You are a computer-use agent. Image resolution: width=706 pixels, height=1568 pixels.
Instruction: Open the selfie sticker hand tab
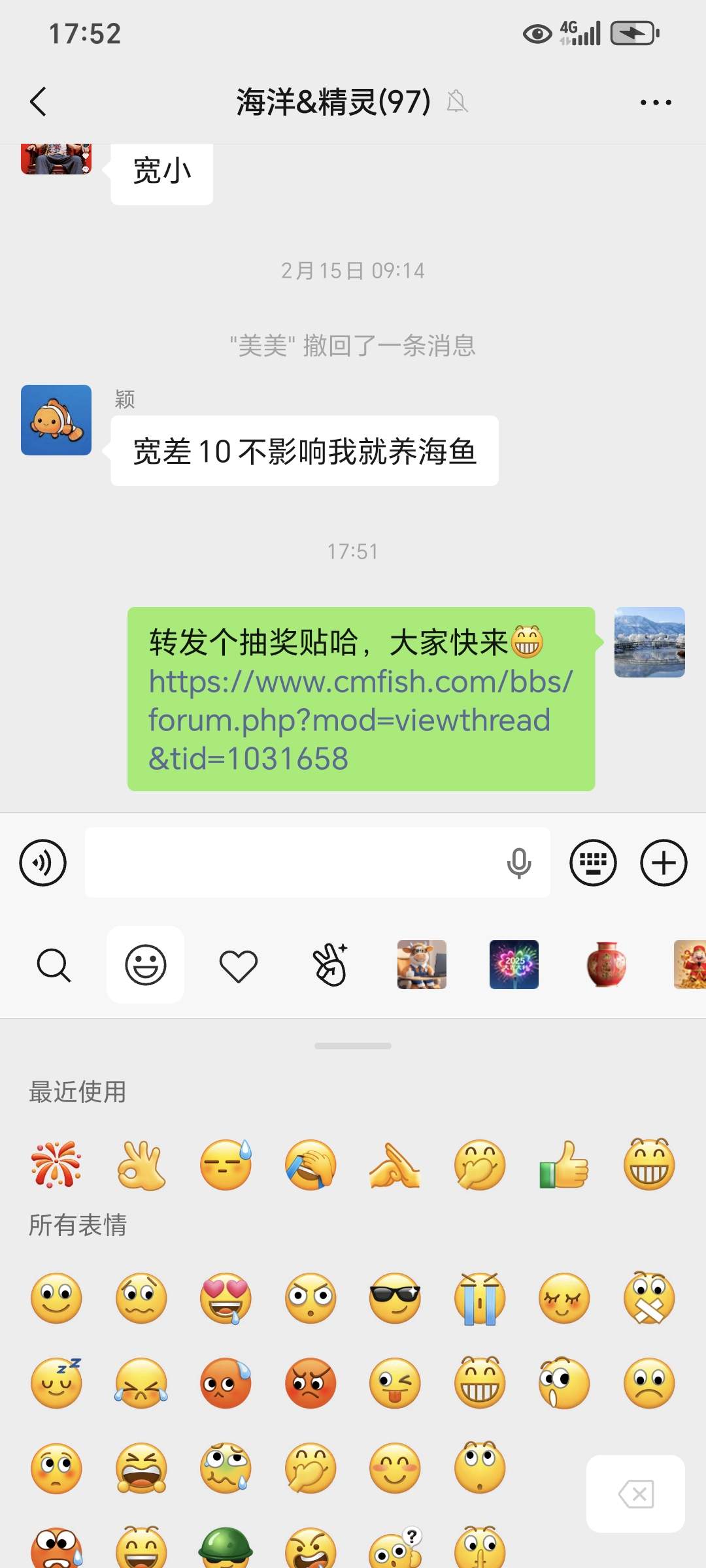coord(330,965)
